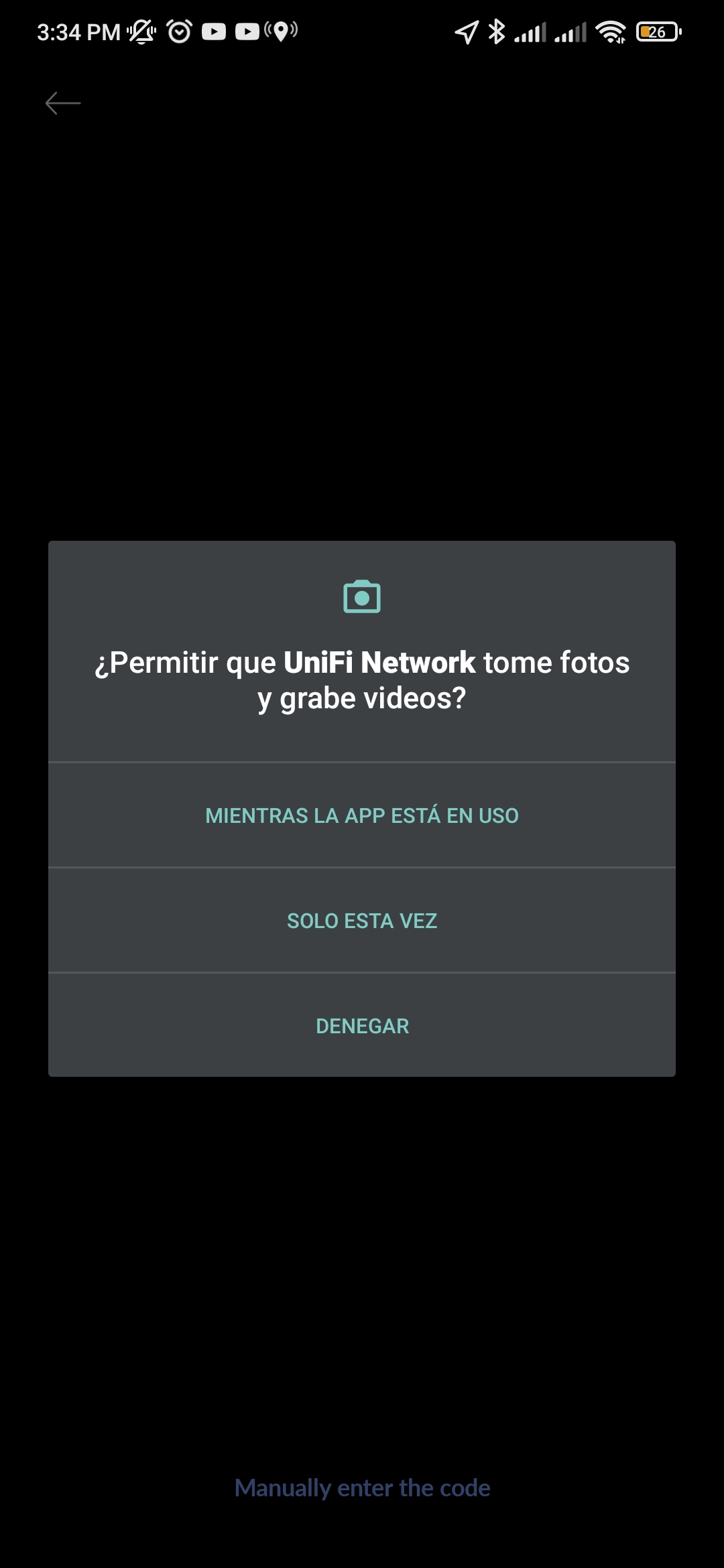Deny camera permission with Denegar

(x=362, y=1026)
